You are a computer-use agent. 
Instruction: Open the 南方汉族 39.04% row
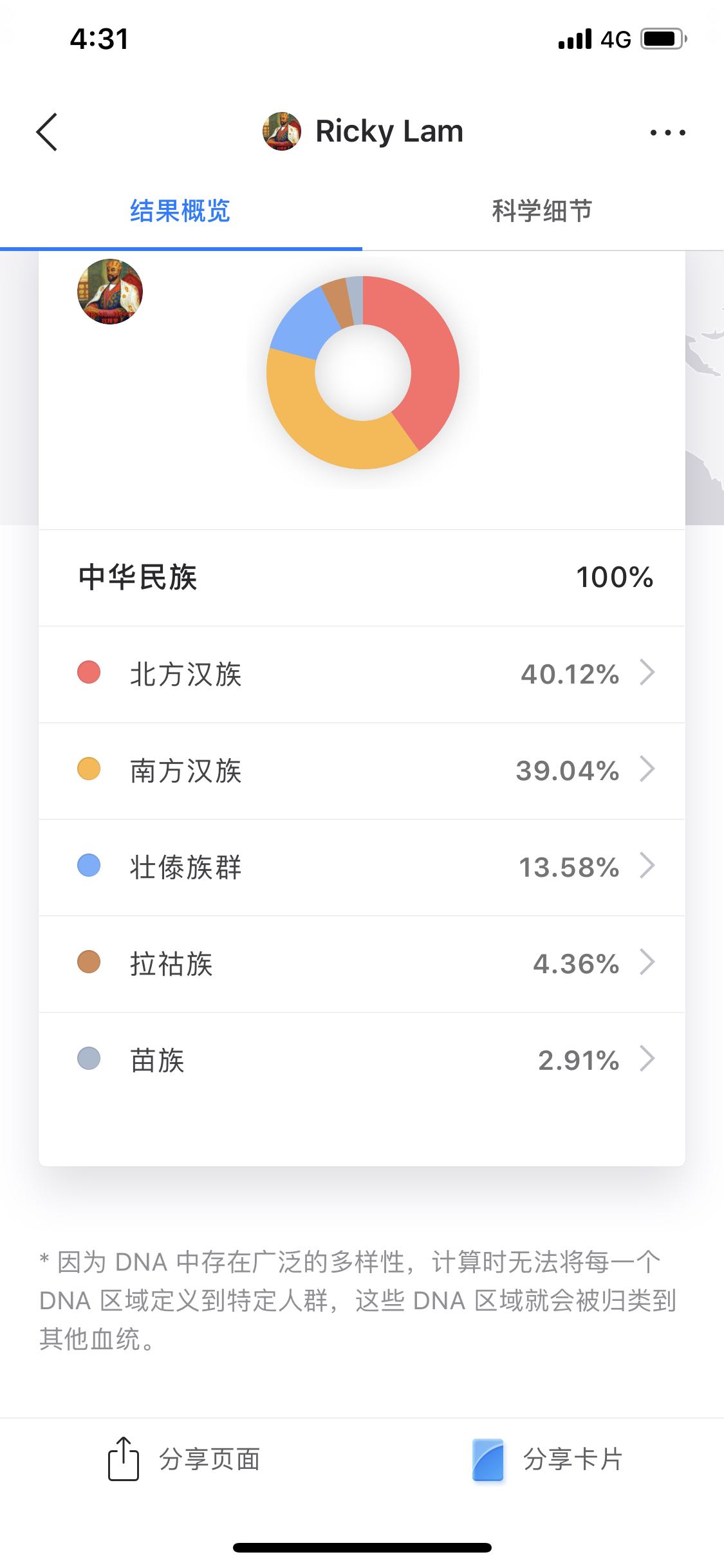click(362, 770)
